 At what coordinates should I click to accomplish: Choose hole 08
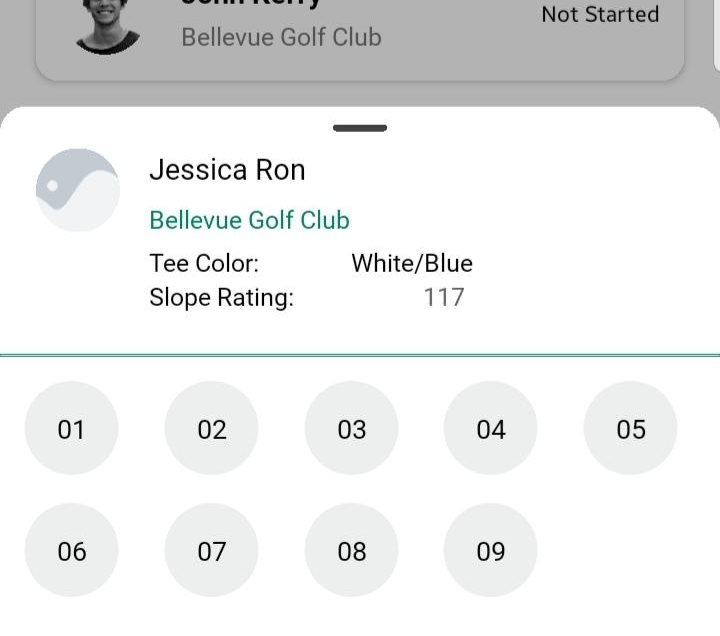[x=351, y=551]
